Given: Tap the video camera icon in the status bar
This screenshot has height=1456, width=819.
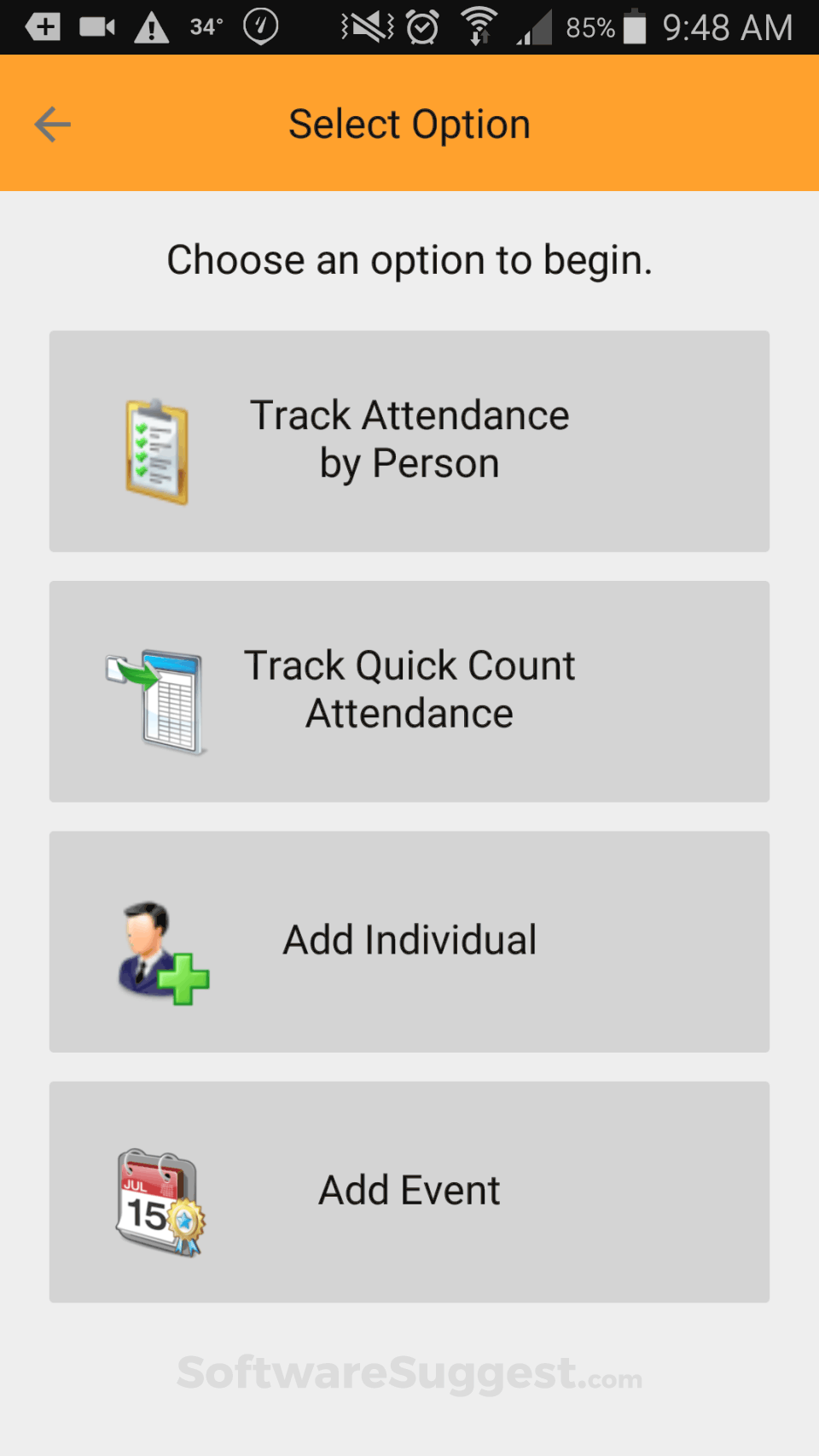Looking at the screenshot, I should coord(96,26).
